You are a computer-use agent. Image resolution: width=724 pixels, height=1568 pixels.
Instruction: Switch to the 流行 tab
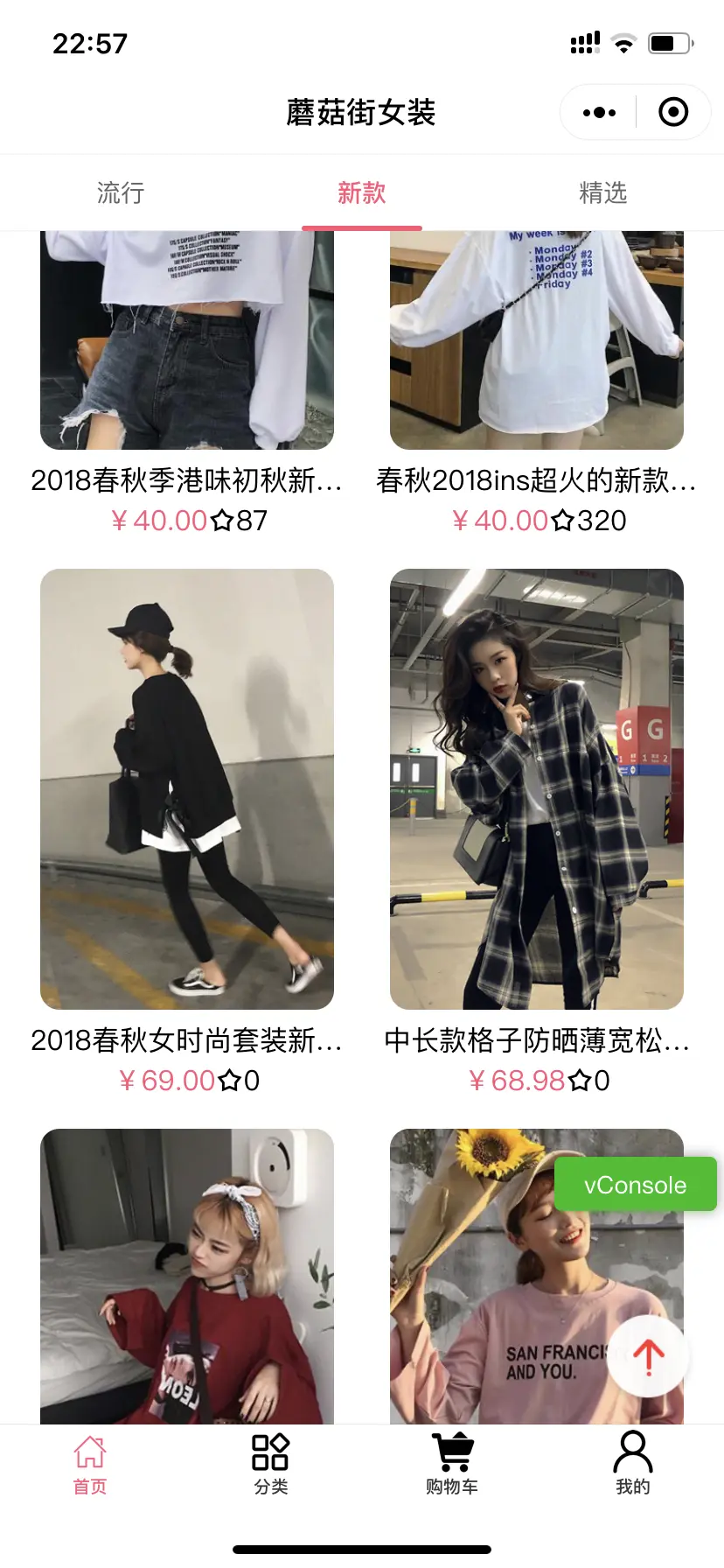click(121, 192)
